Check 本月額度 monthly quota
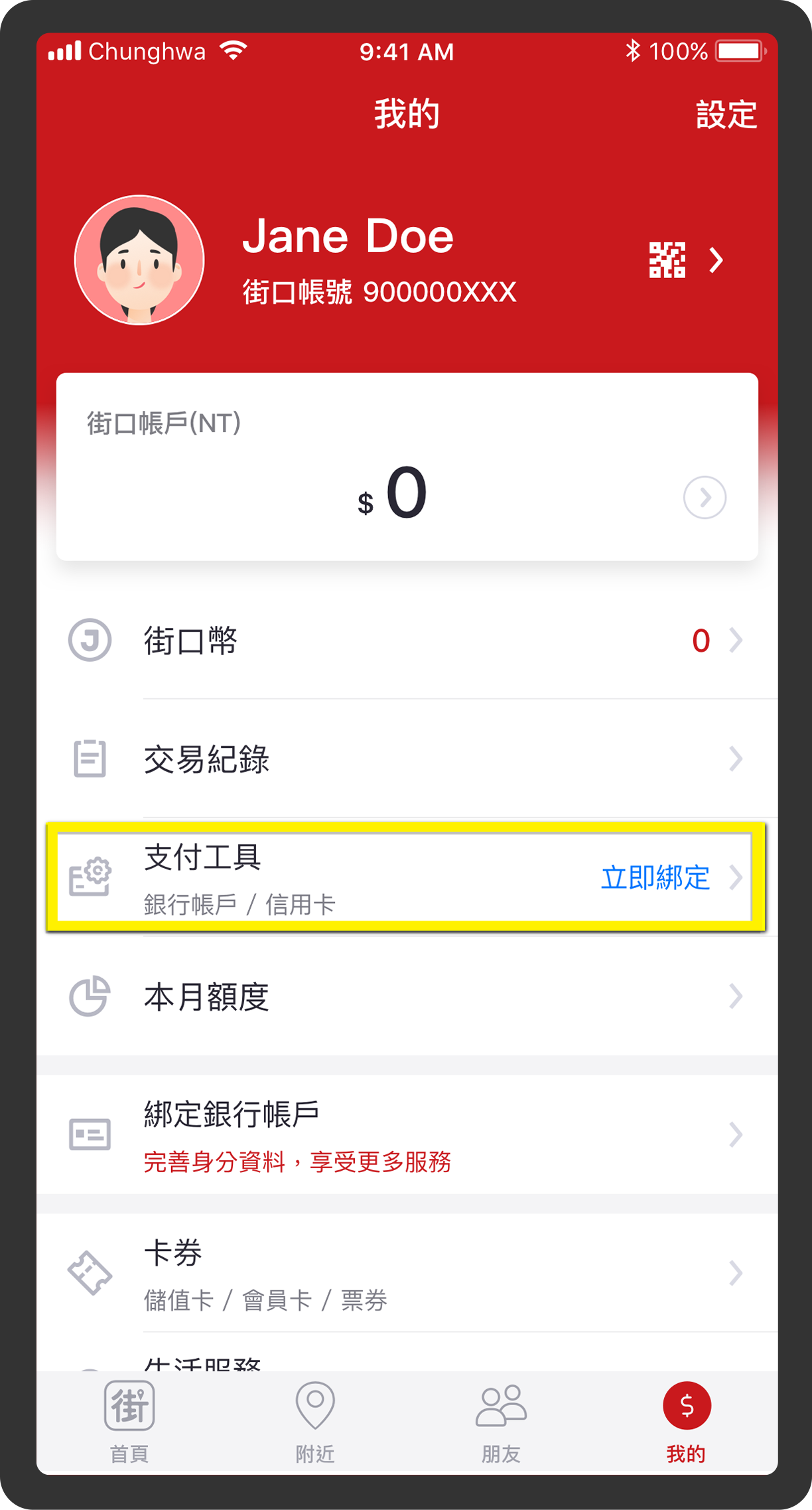 [406, 996]
